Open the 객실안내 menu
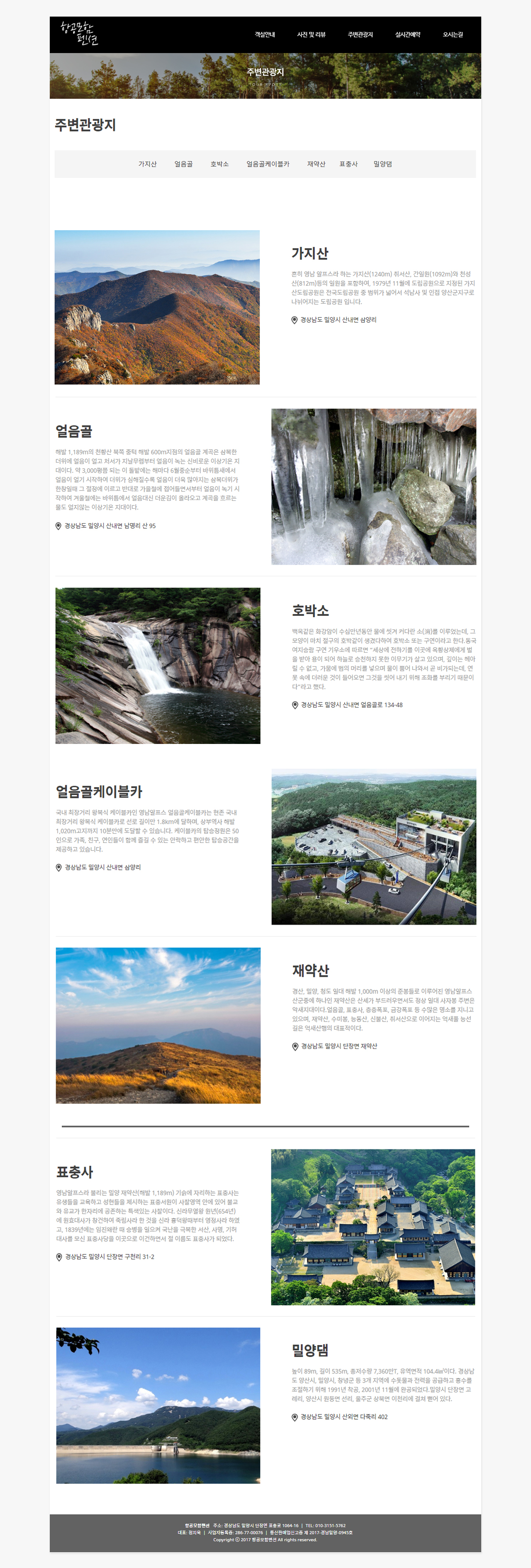 point(265,35)
